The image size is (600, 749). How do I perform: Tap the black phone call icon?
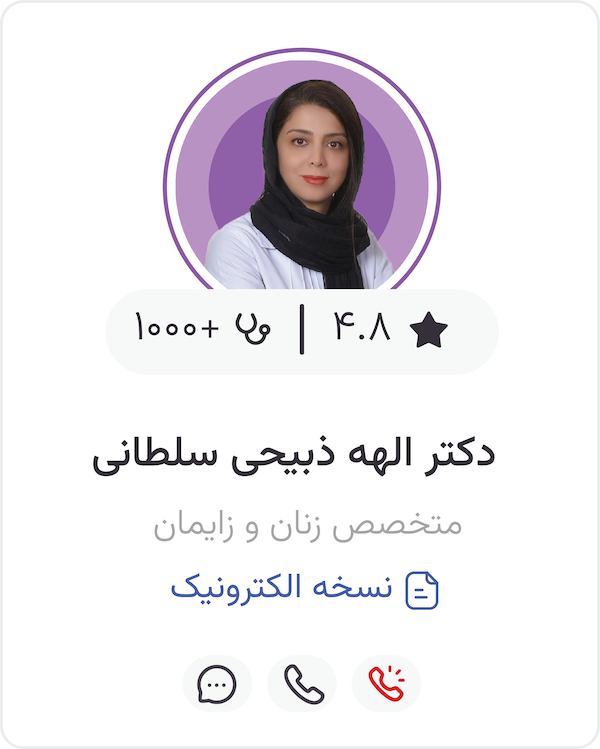302,684
